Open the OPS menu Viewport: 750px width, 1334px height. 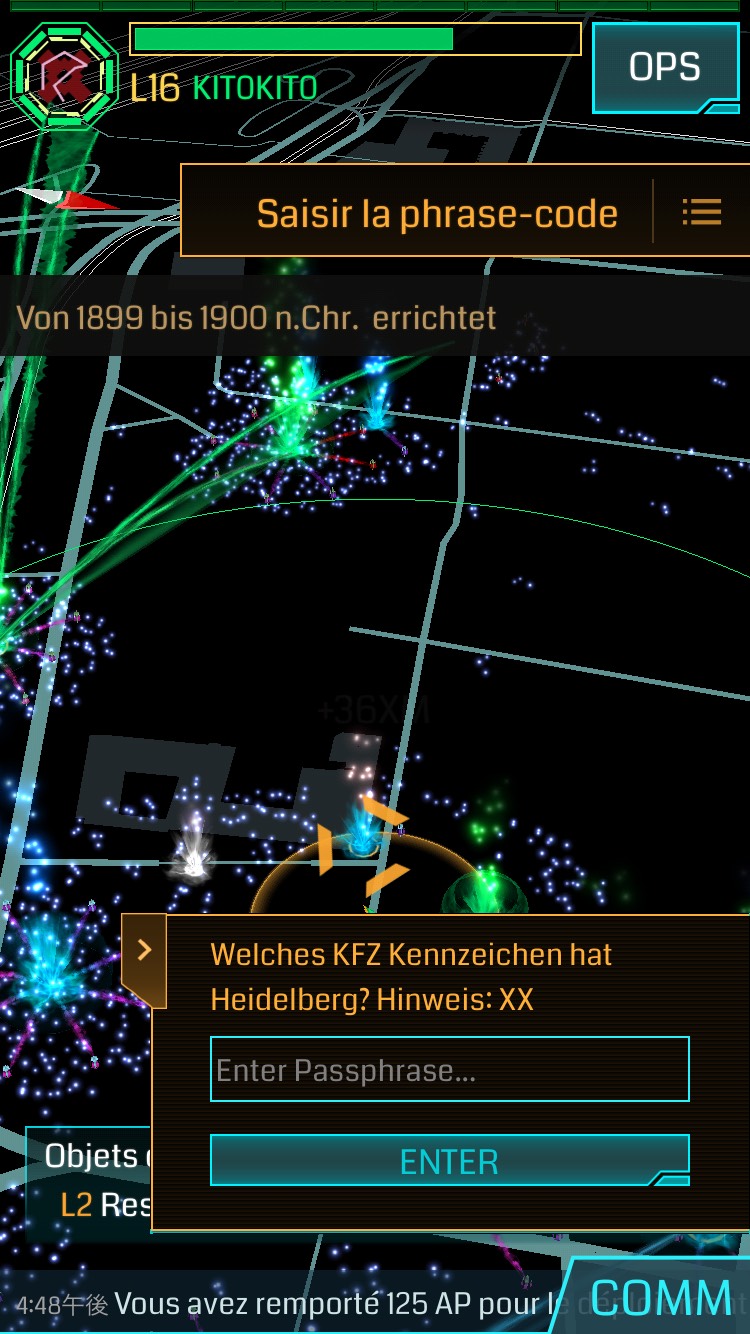664,68
